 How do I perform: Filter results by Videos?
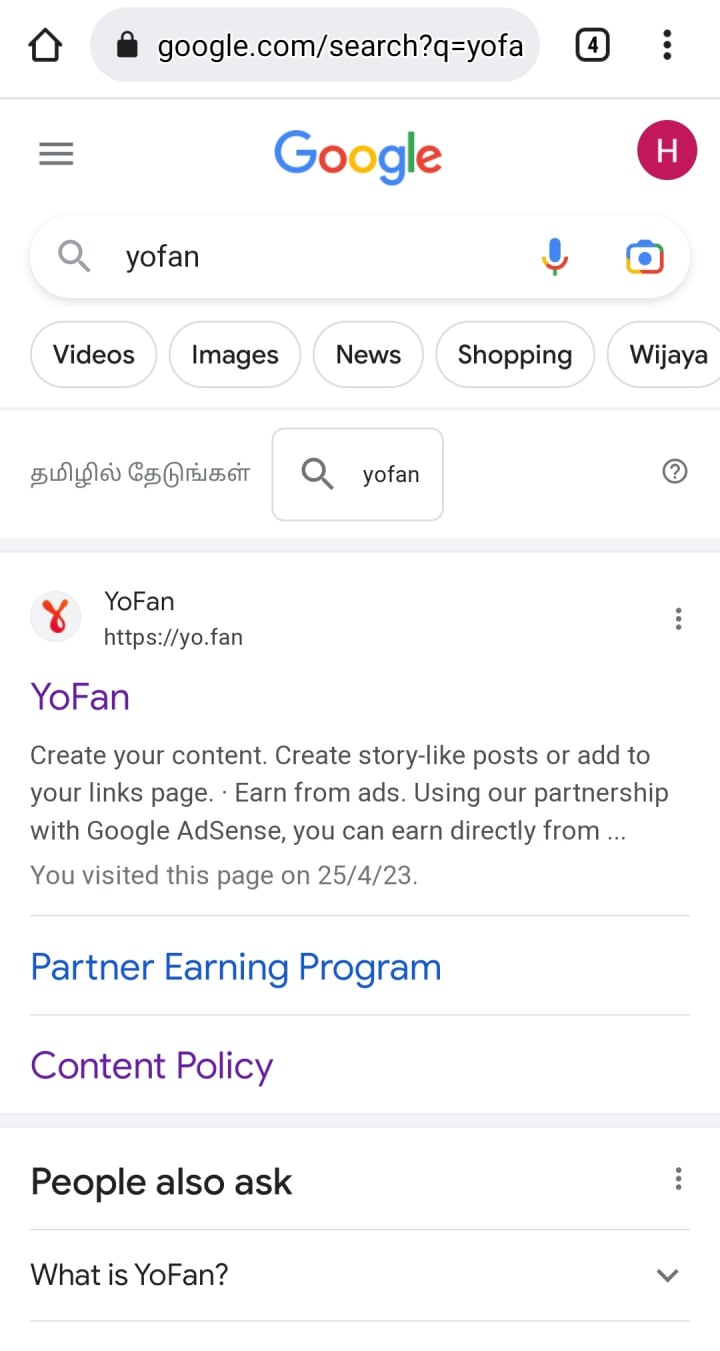pyautogui.click(x=94, y=355)
